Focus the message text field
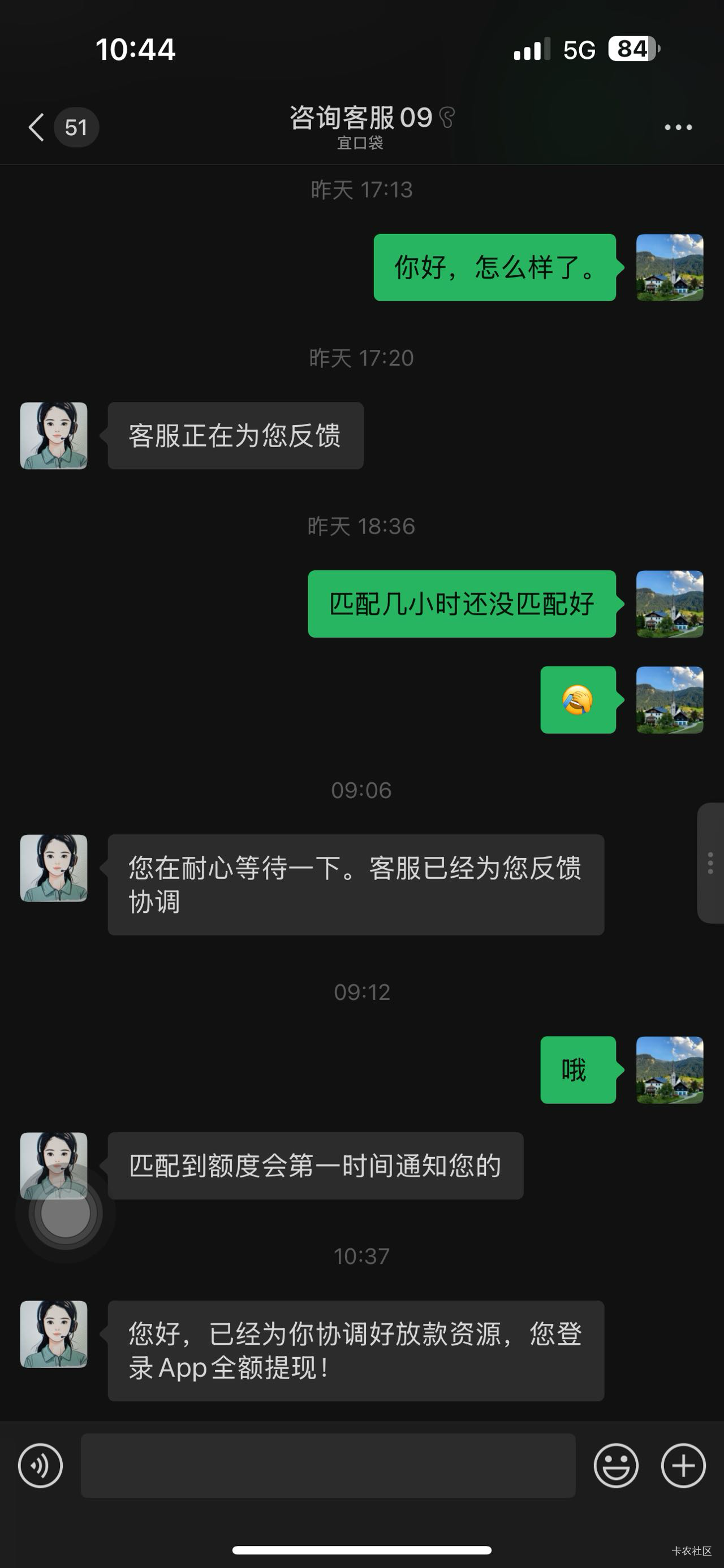The width and height of the screenshot is (724, 1568). point(328,1465)
